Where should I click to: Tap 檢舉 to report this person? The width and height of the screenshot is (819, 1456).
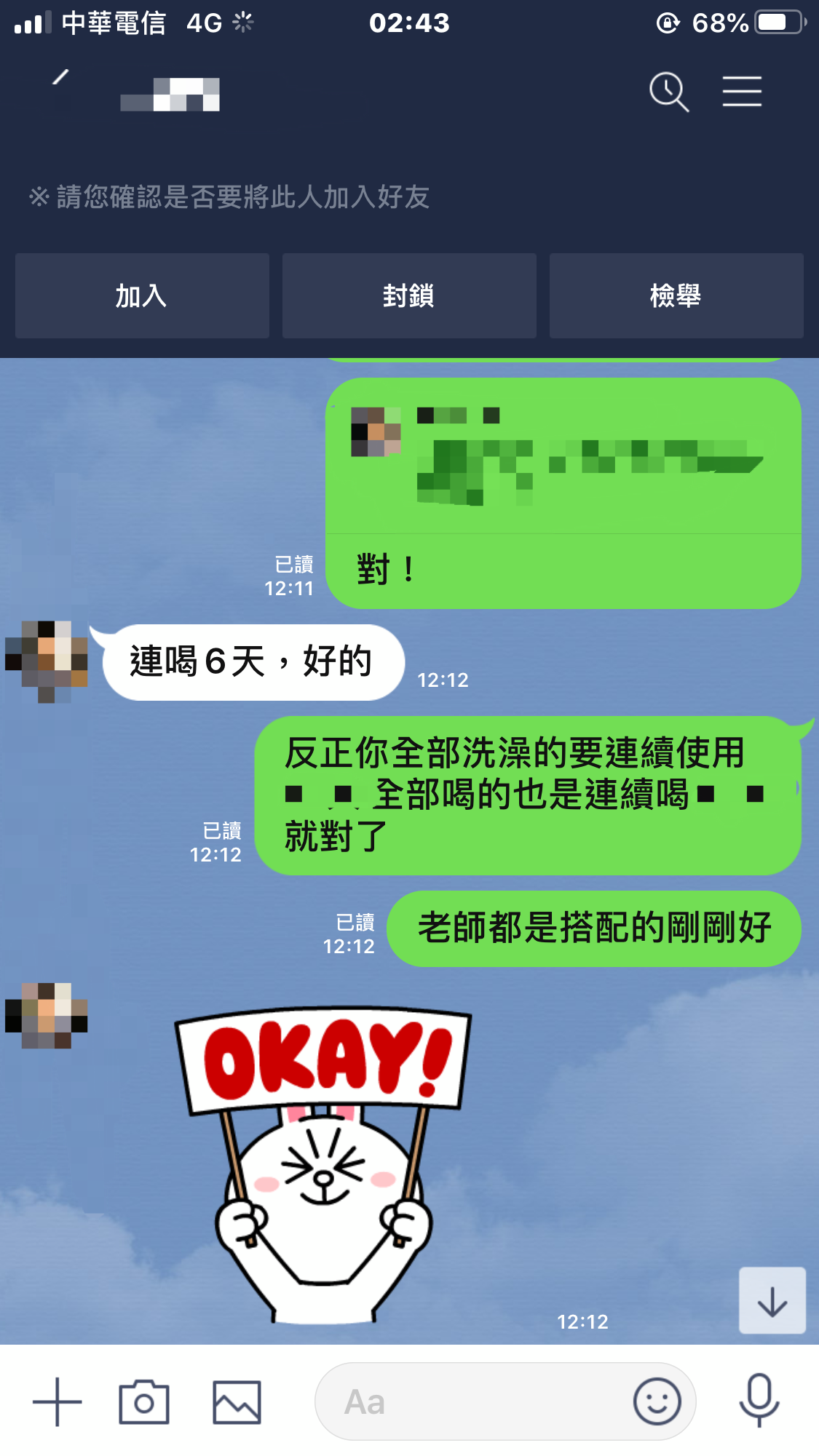point(676,296)
